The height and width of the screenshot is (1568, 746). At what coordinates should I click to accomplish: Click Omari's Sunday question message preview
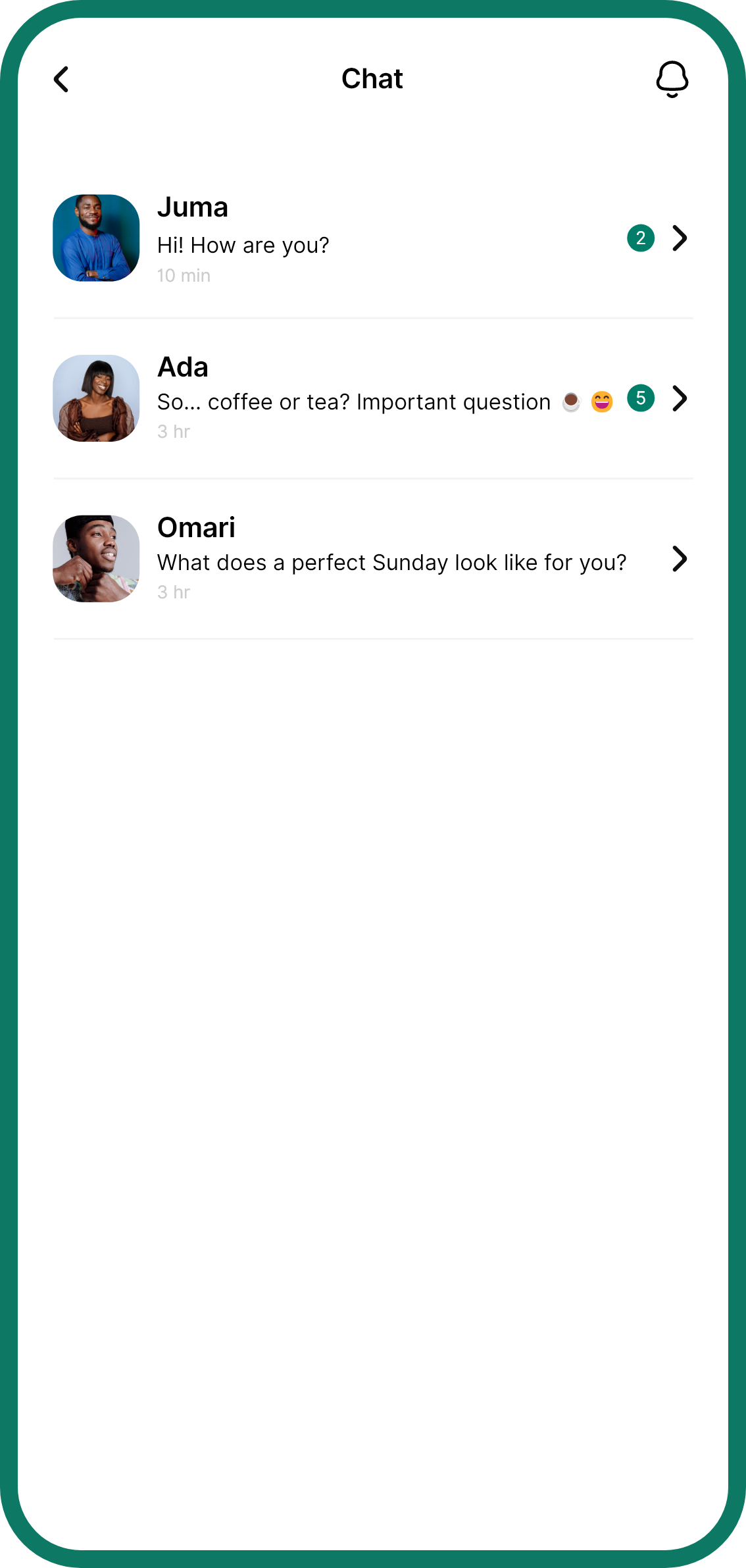click(392, 562)
